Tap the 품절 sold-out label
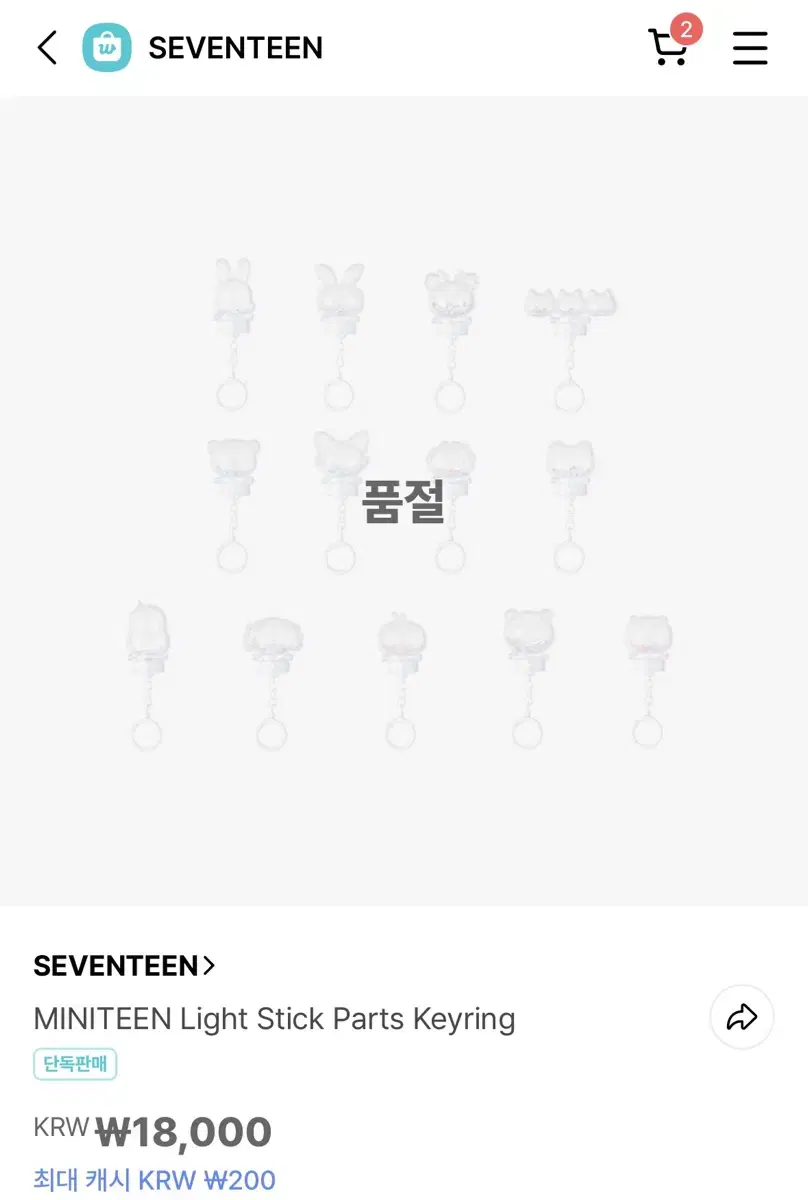This screenshot has height=1200, width=808. point(404,504)
